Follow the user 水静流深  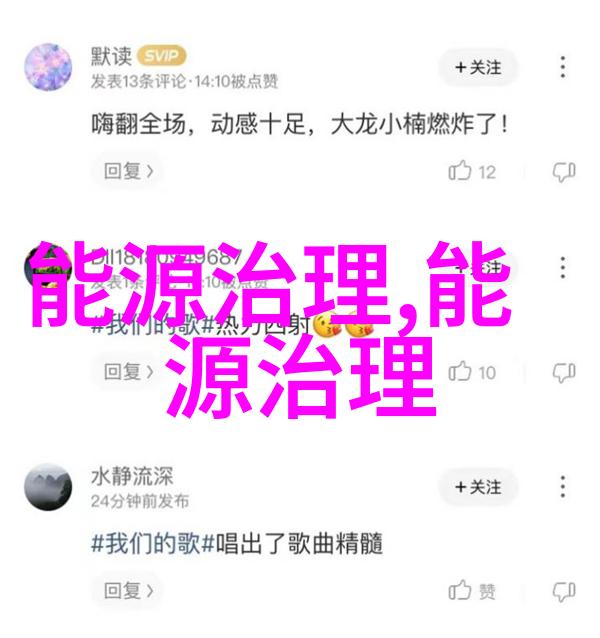477,487
